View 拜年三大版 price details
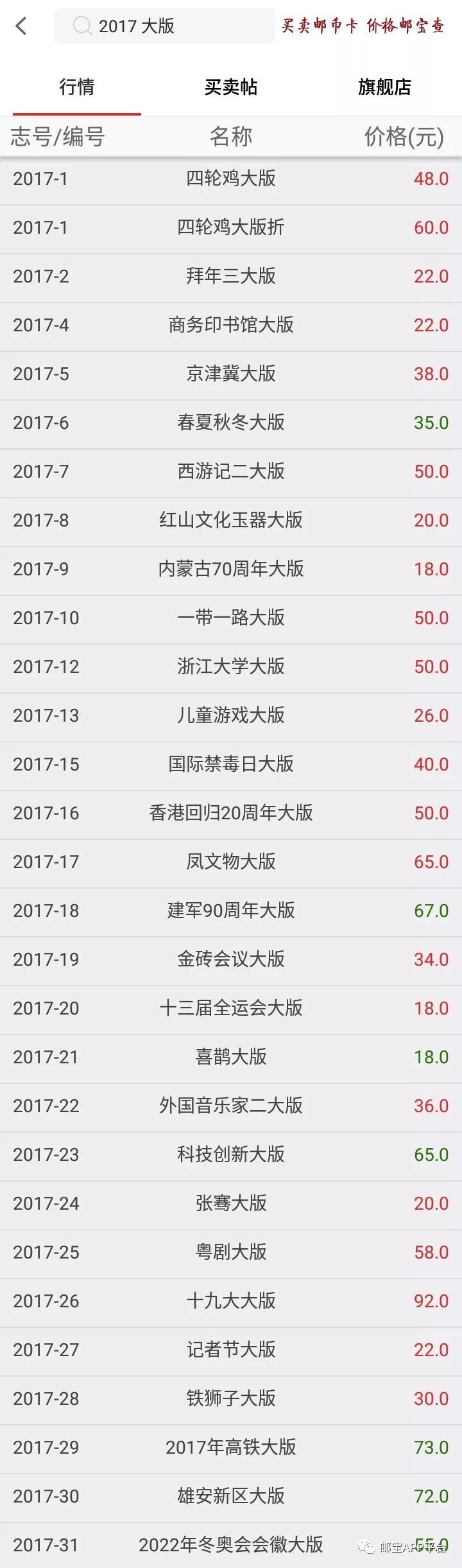462x1568 pixels. [231, 276]
